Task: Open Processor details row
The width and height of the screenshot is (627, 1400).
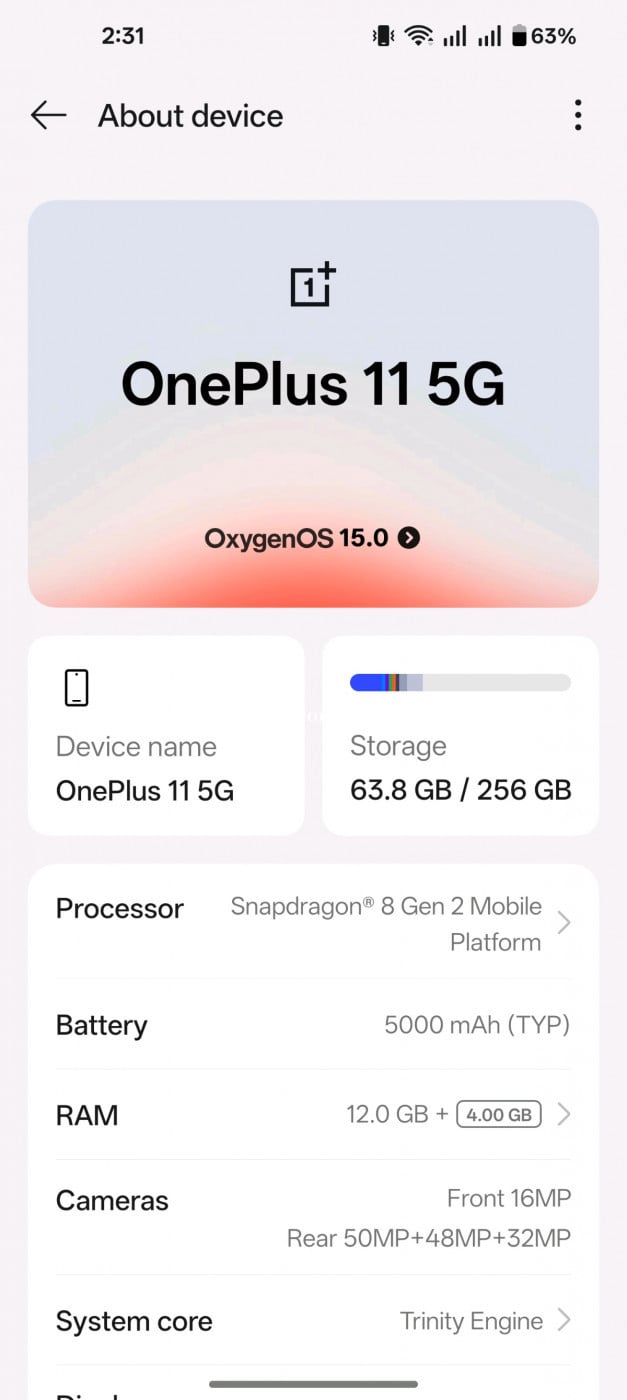Action: (313, 923)
